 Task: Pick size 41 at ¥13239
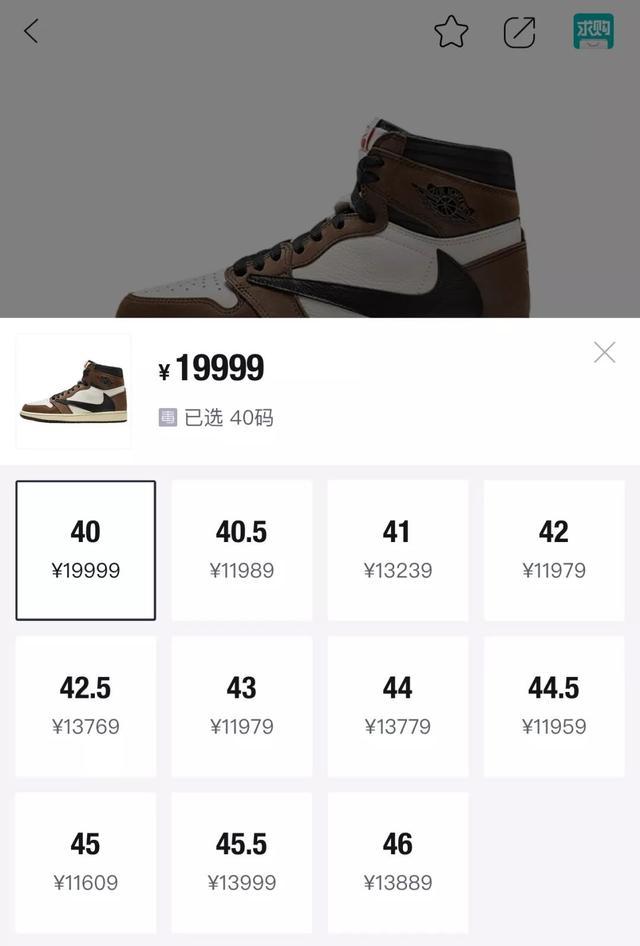coord(397,550)
